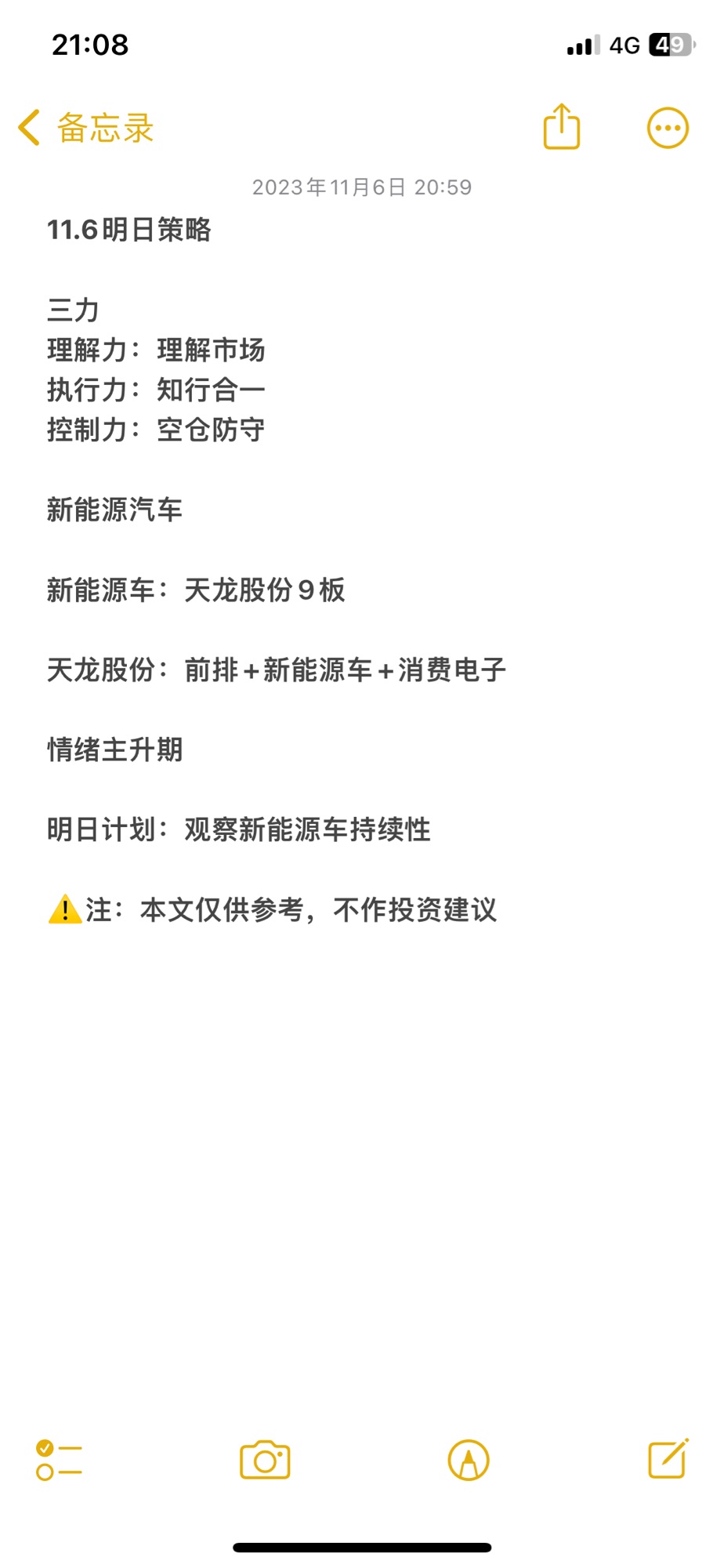The image size is (724, 1568).
Task: Go back to 备忘录 list
Action: pyautogui.click(x=86, y=128)
